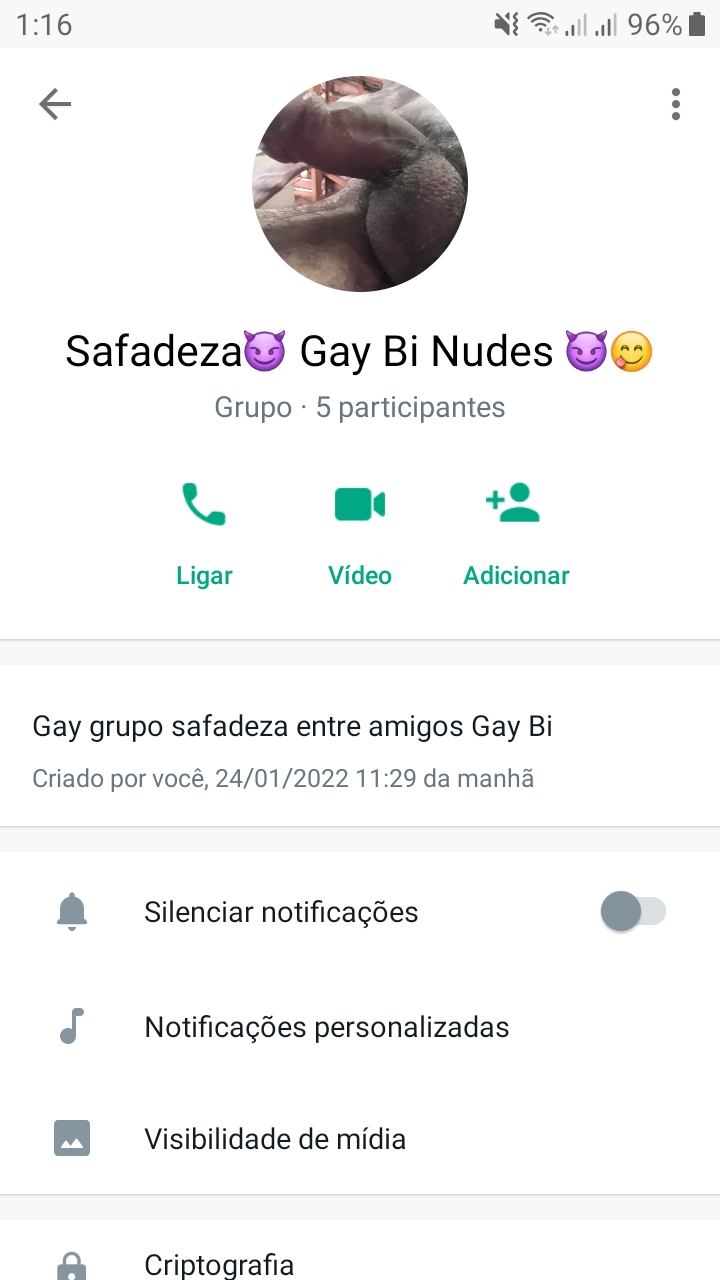Open Visibilidade de mídia
The width and height of the screenshot is (720, 1280).
pyautogui.click(x=360, y=1139)
